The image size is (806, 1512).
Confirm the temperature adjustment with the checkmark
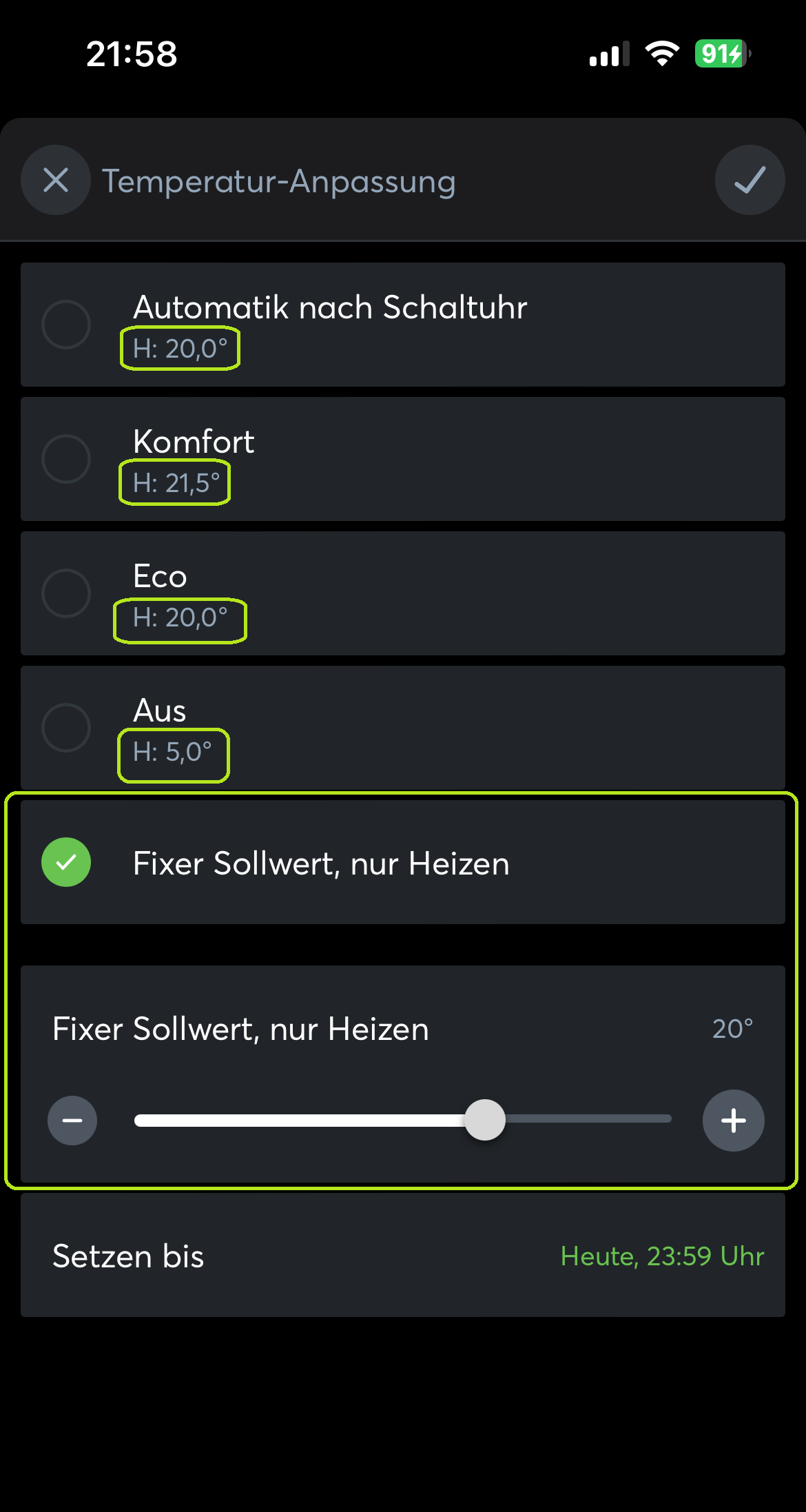pyautogui.click(x=750, y=181)
